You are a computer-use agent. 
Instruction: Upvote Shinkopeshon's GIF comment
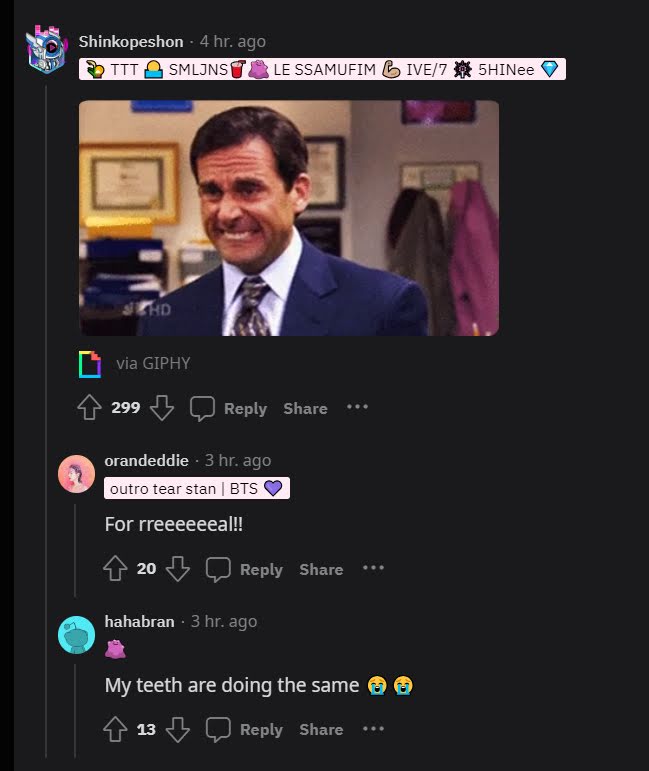click(89, 408)
